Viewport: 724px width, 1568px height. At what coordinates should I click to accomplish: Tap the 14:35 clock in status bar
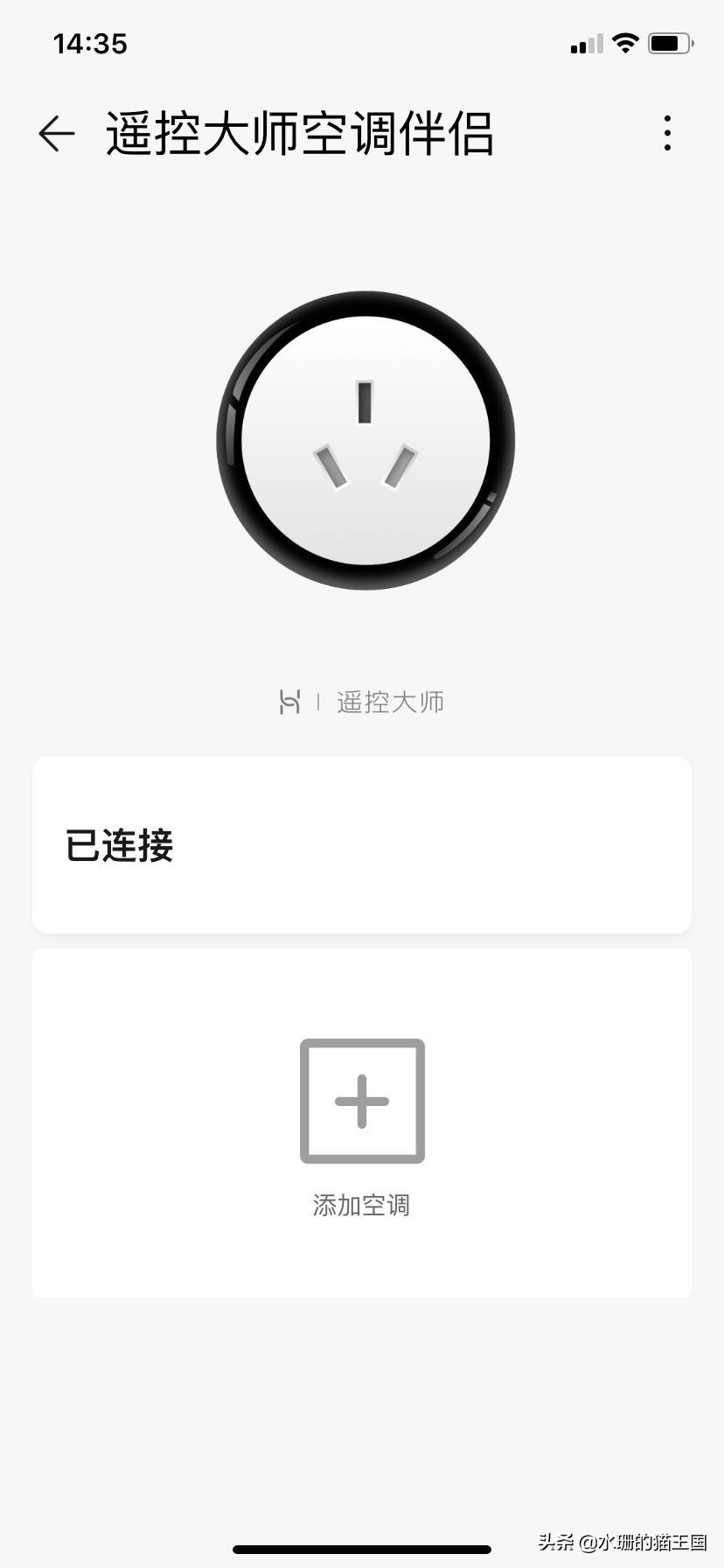coord(91,43)
